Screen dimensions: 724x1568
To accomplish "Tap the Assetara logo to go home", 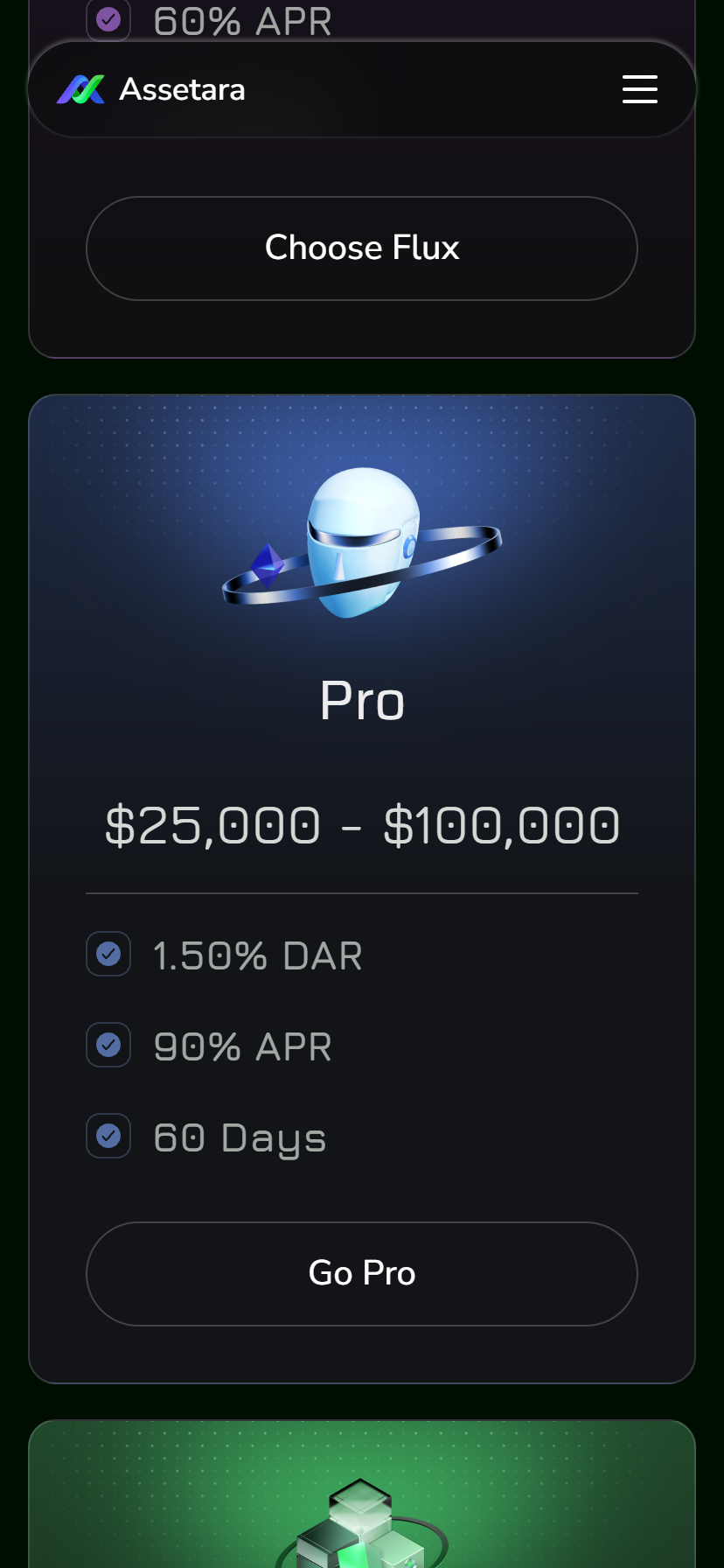I will coord(151,89).
